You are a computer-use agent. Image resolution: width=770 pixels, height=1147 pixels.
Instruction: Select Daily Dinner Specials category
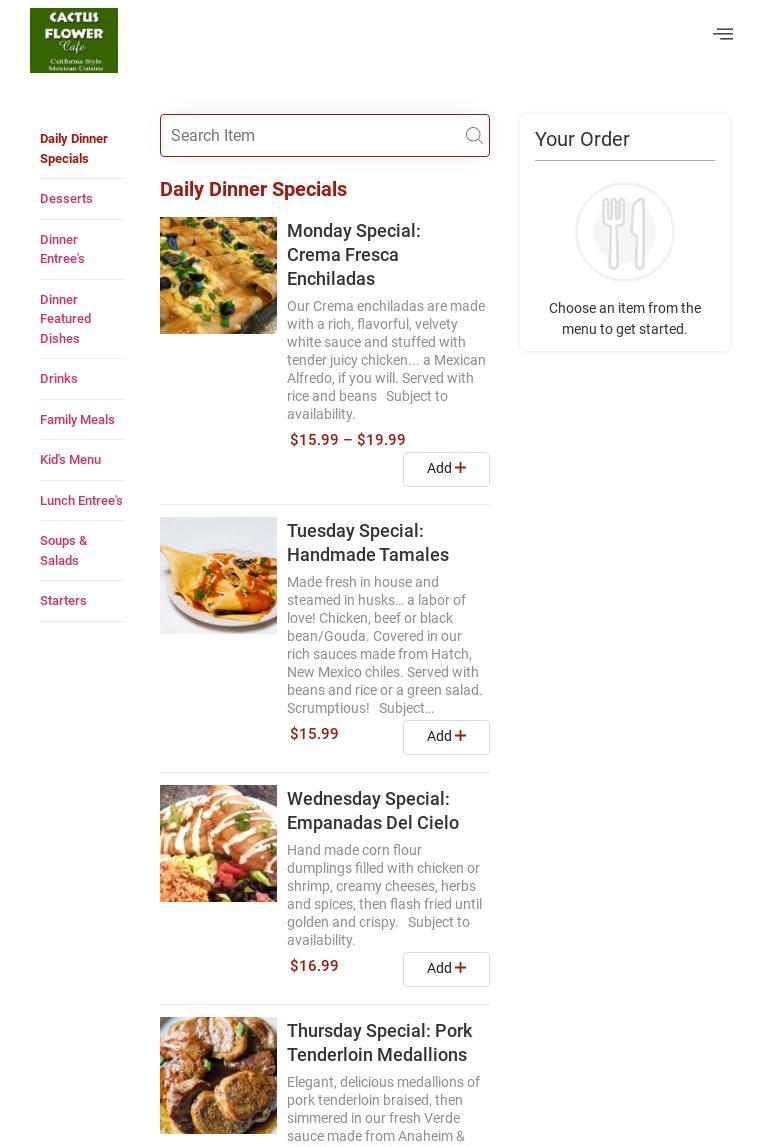tap(73, 149)
